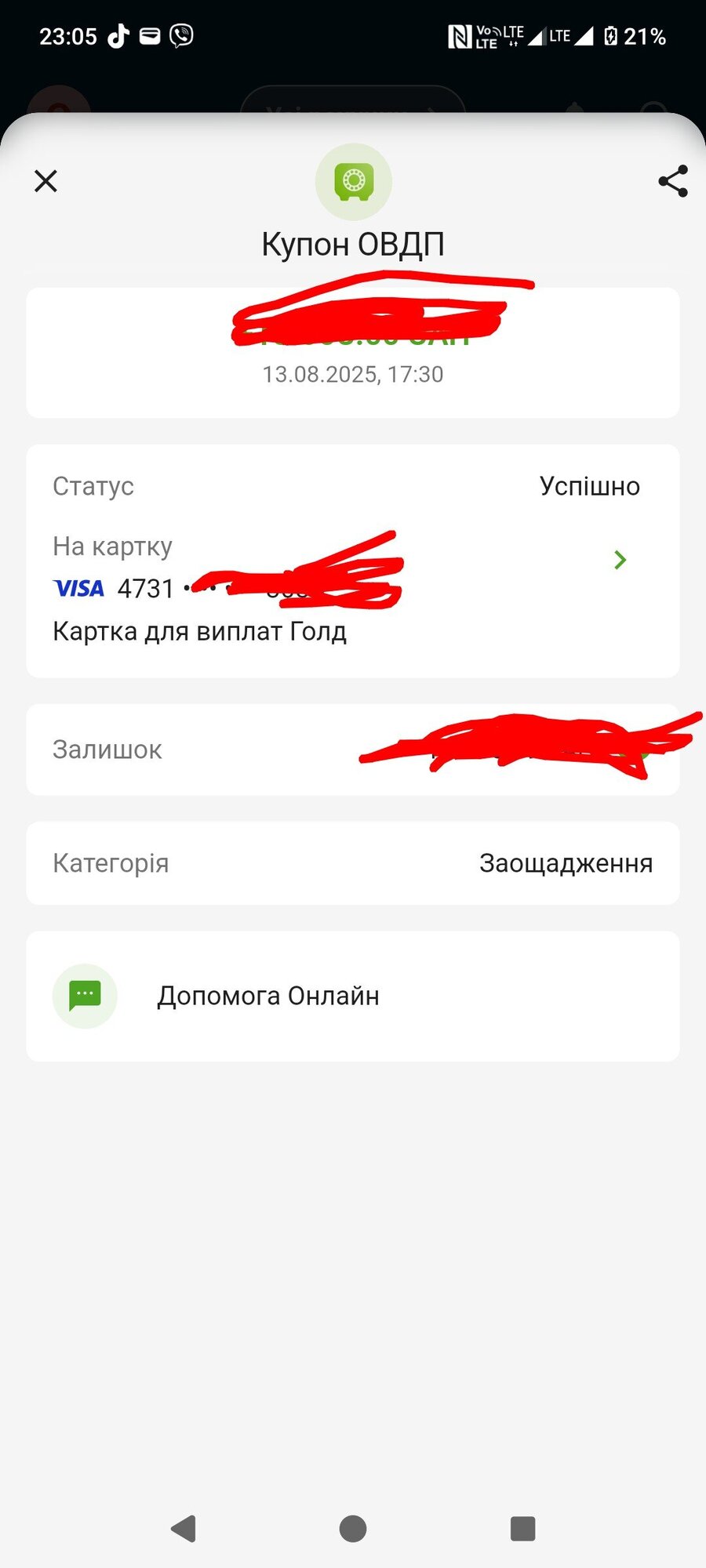This screenshot has width=706, height=1568.
Task: Close the receipt with the X button
Action: [45, 181]
